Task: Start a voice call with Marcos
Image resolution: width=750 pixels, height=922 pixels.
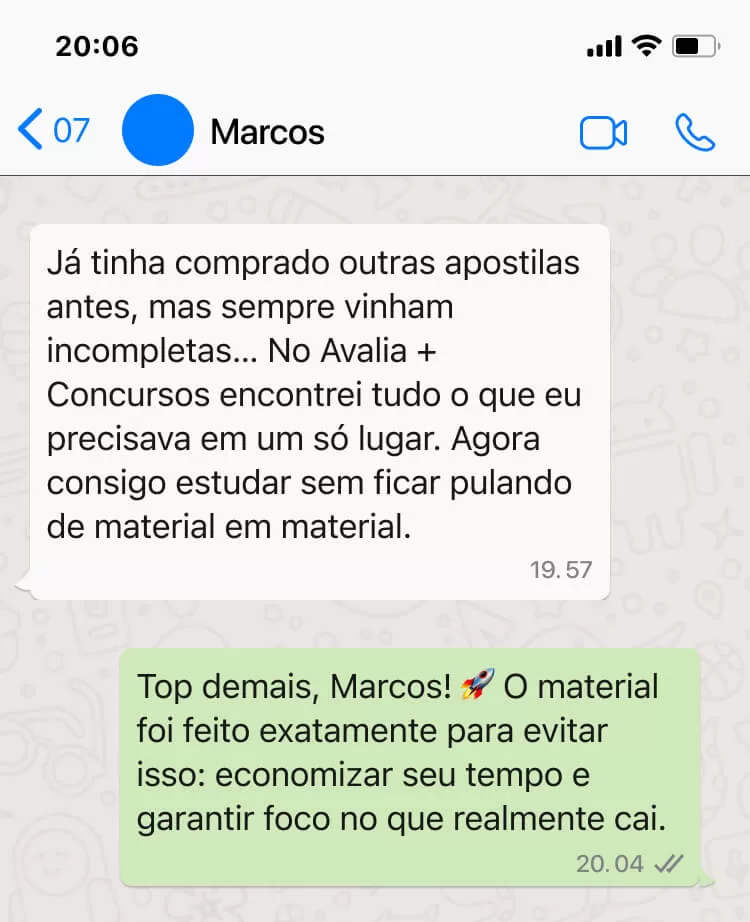Action: tap(695, 133)
